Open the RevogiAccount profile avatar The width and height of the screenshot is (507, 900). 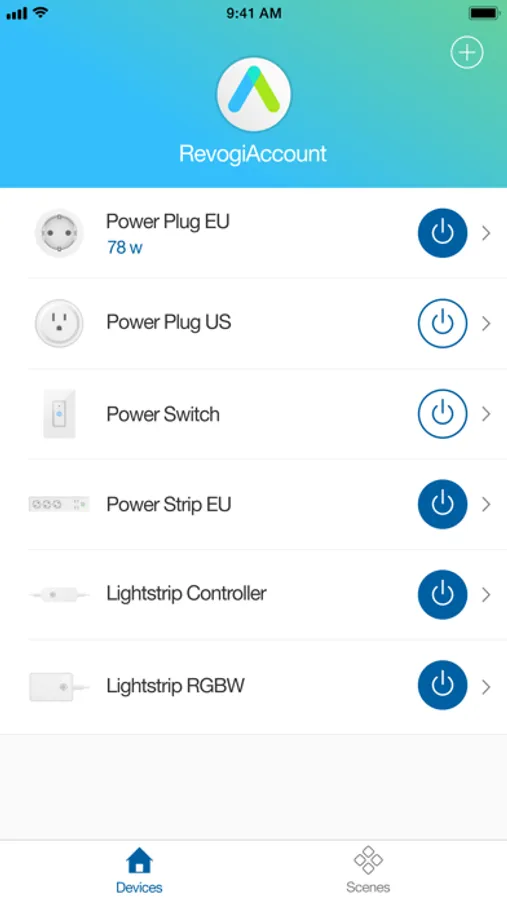click(x=254, y=94)
